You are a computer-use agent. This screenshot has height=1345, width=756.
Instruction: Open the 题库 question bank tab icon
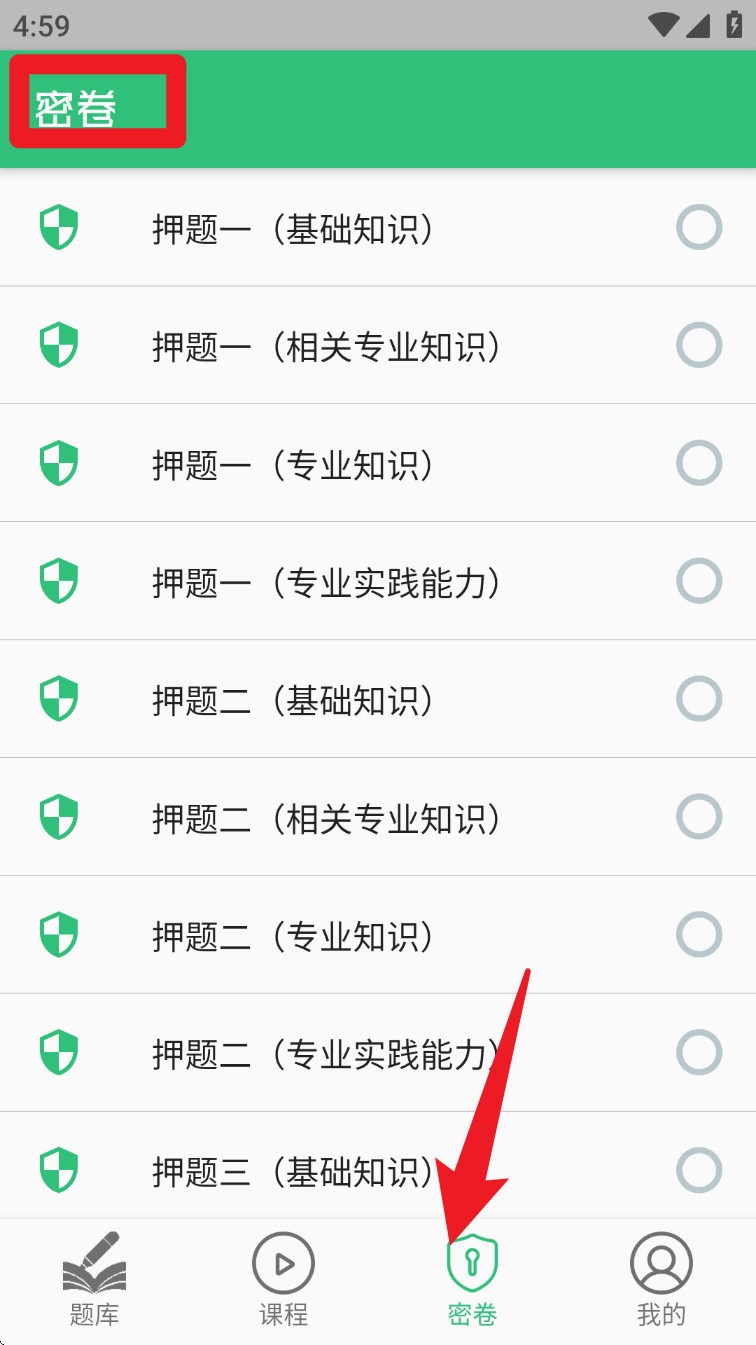point(94,1265)
